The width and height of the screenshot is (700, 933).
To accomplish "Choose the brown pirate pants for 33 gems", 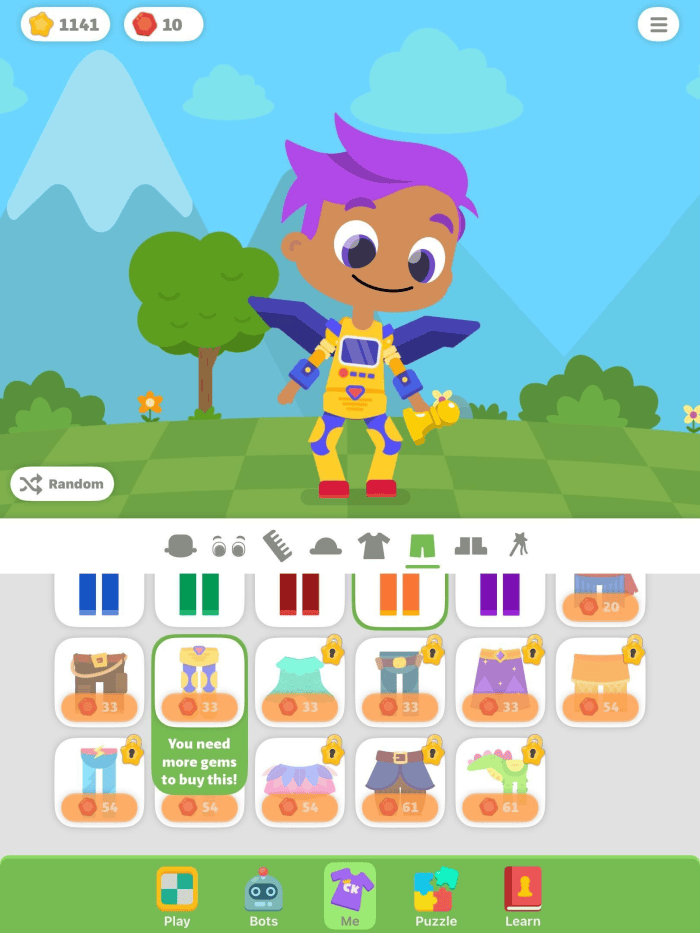I will (x=99, y=680).
